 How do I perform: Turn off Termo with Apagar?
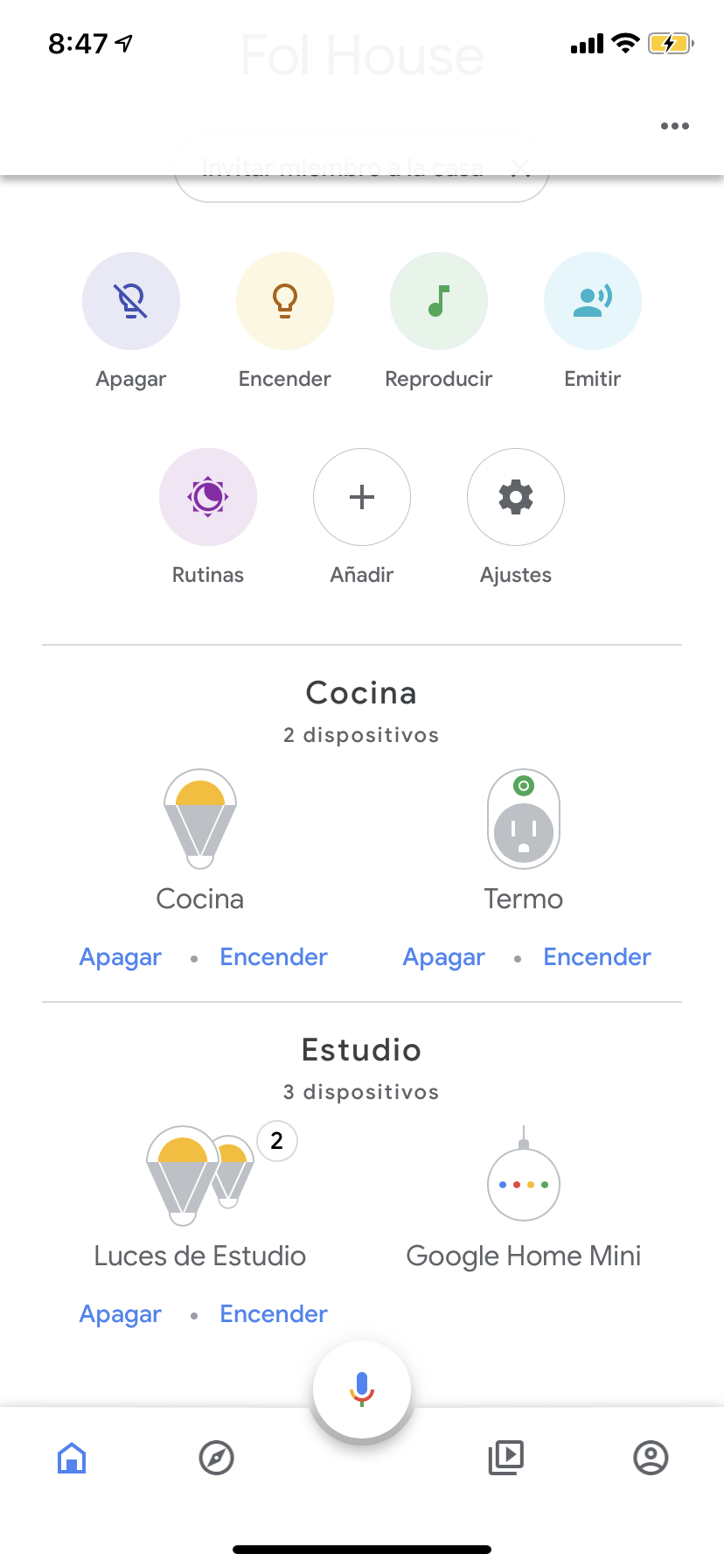click(x=444, y=957)
